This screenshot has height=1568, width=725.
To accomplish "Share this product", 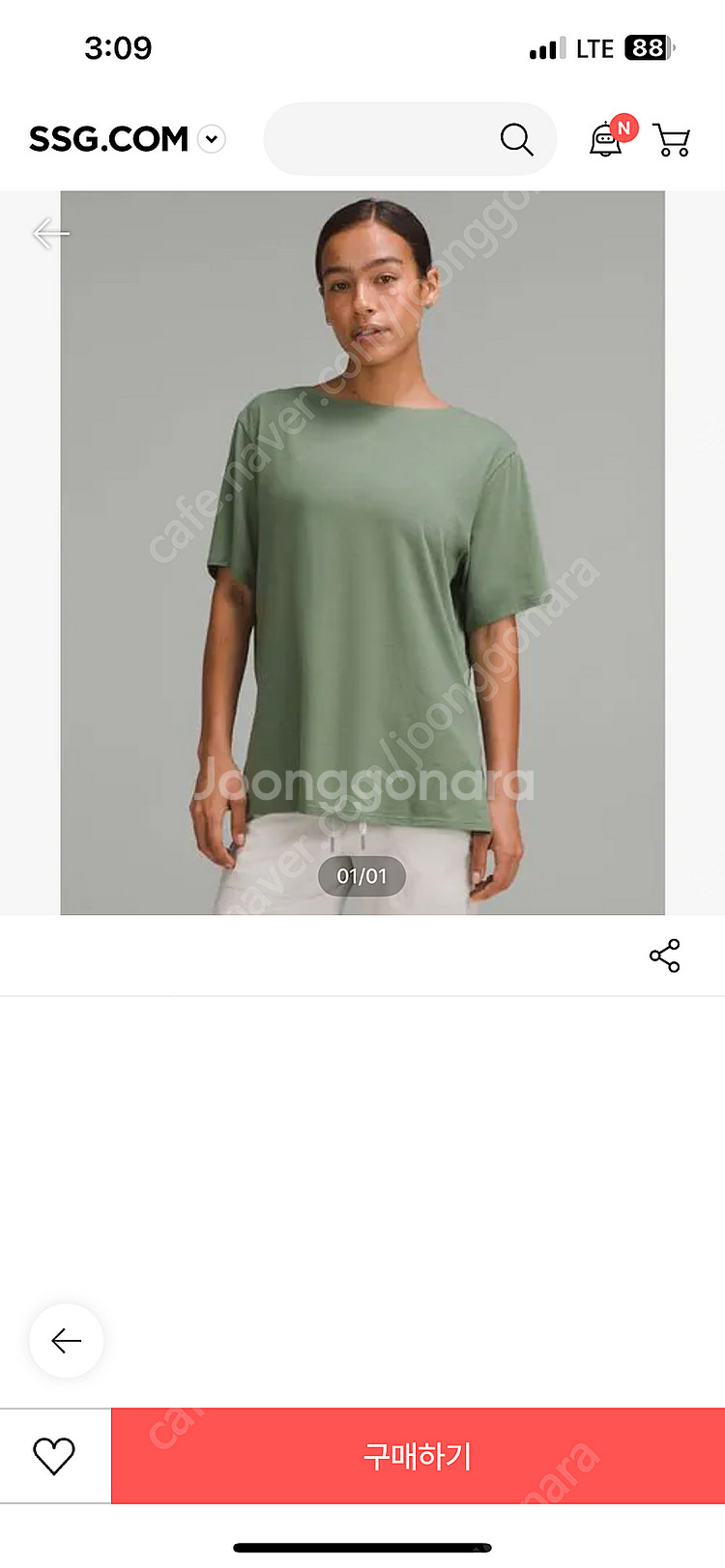I will click(x=664, y=955).
